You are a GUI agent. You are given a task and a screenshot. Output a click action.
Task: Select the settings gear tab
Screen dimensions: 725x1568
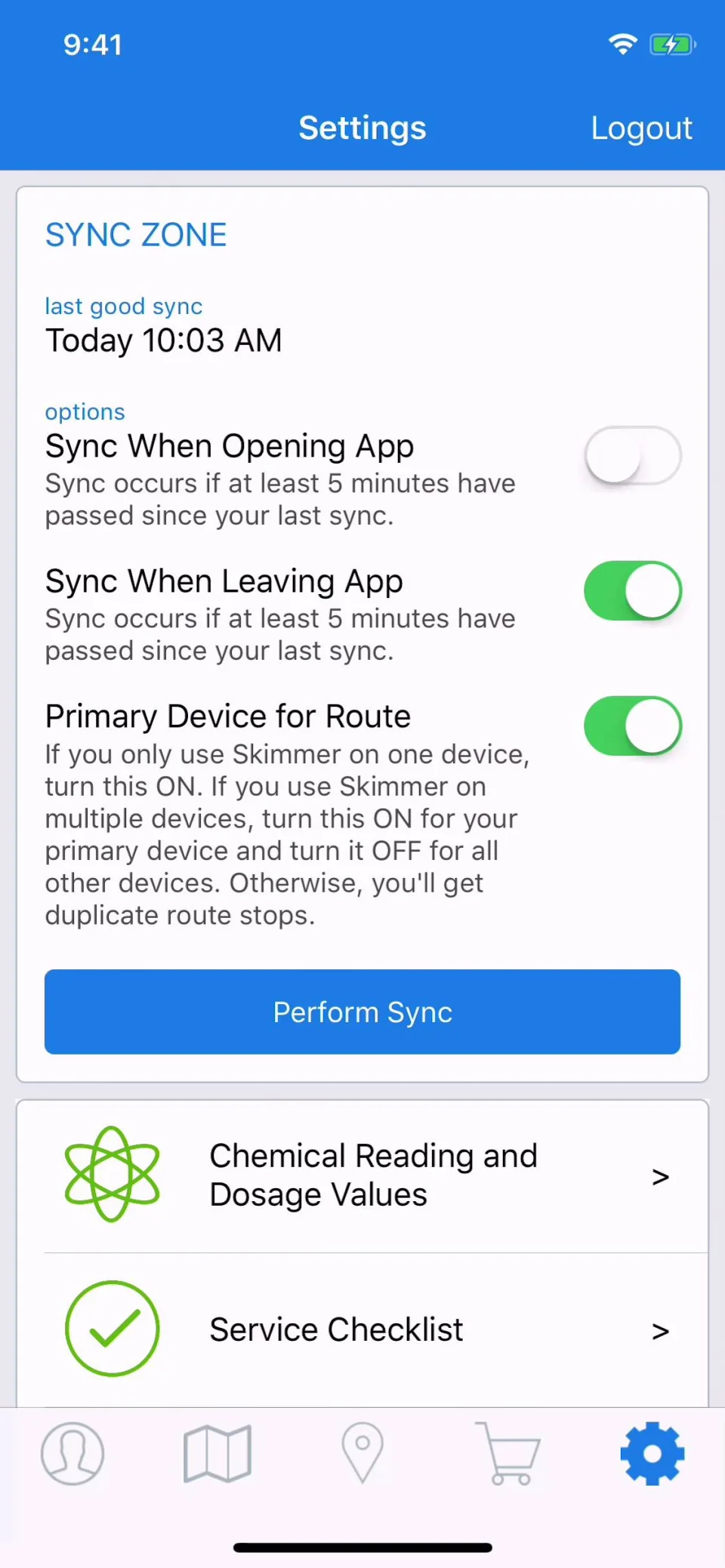coord(652,1453)
